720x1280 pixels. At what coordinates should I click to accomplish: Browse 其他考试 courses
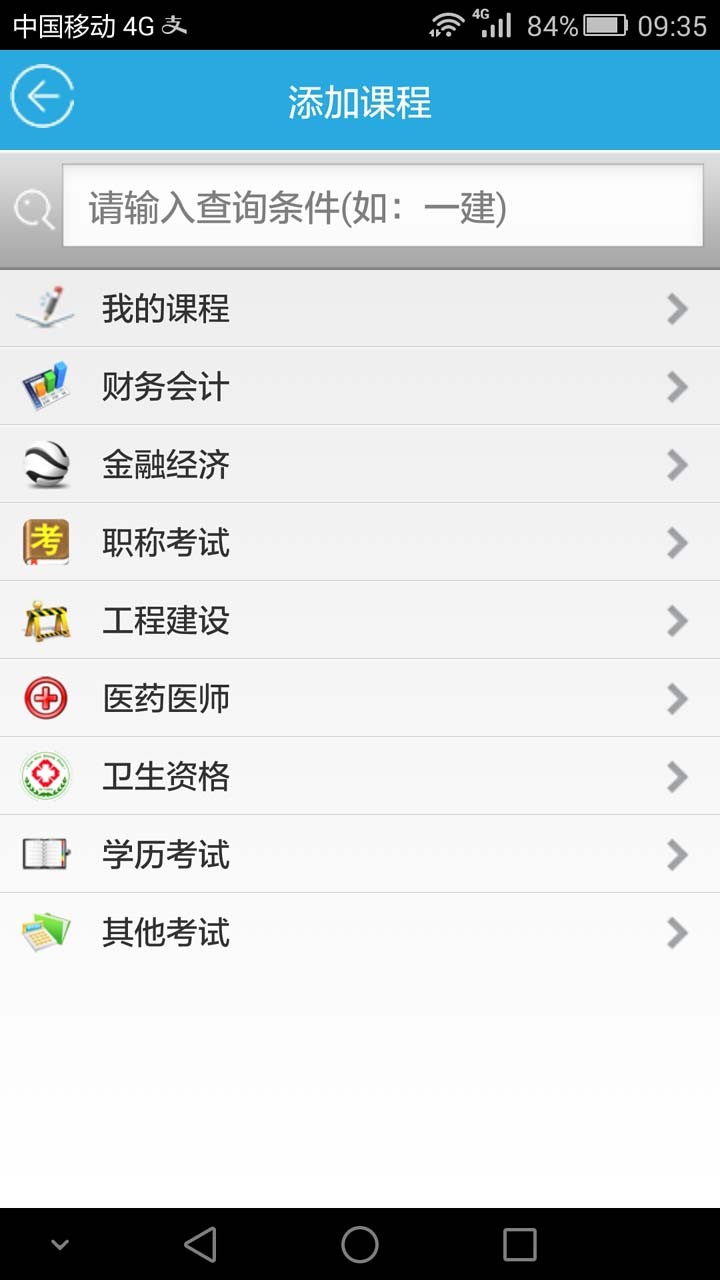tap(360, 933)
